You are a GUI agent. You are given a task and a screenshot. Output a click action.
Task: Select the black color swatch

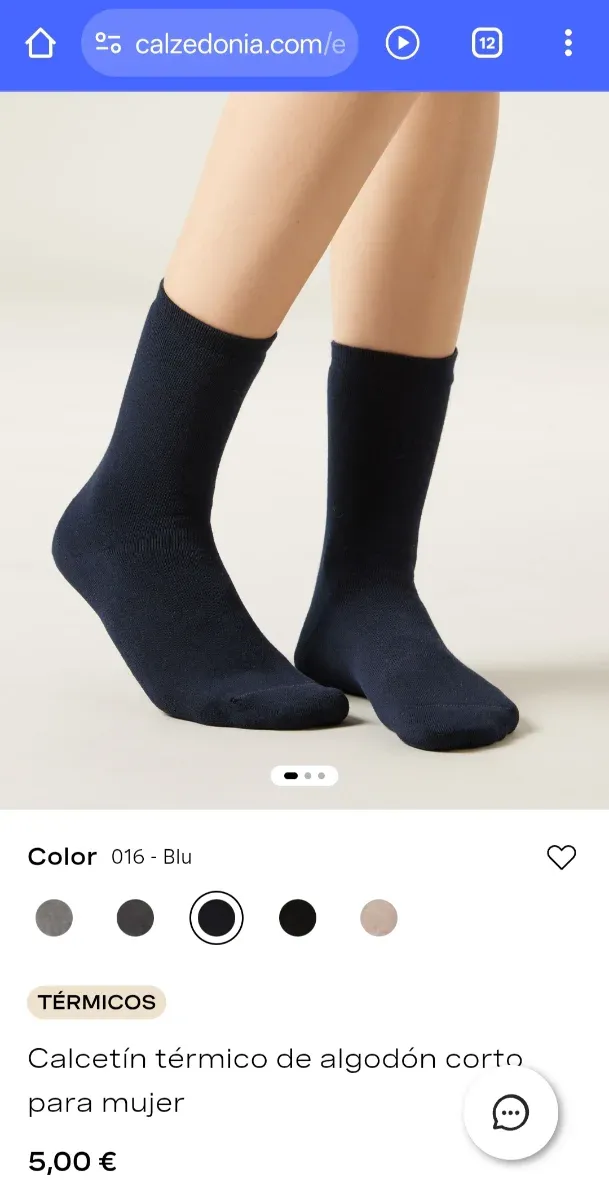297,917
